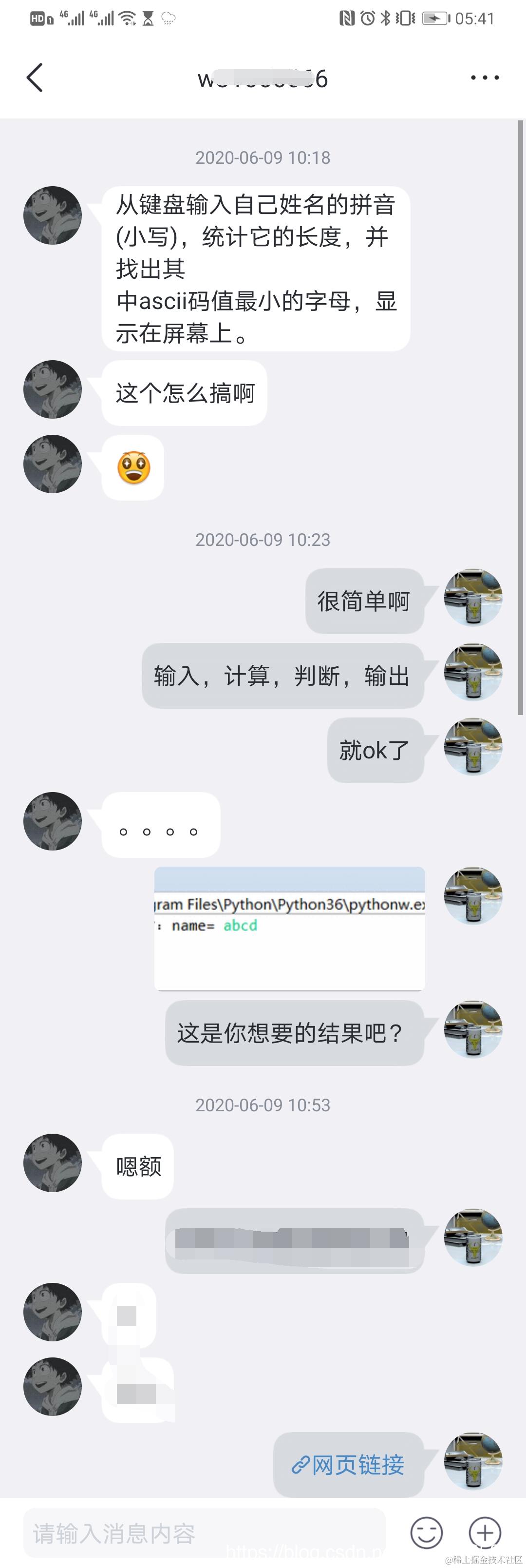The height and width of the screenshot is (1568, 526).
Task: Focus the 请输入消息内容 message field
Action: 204,1533
